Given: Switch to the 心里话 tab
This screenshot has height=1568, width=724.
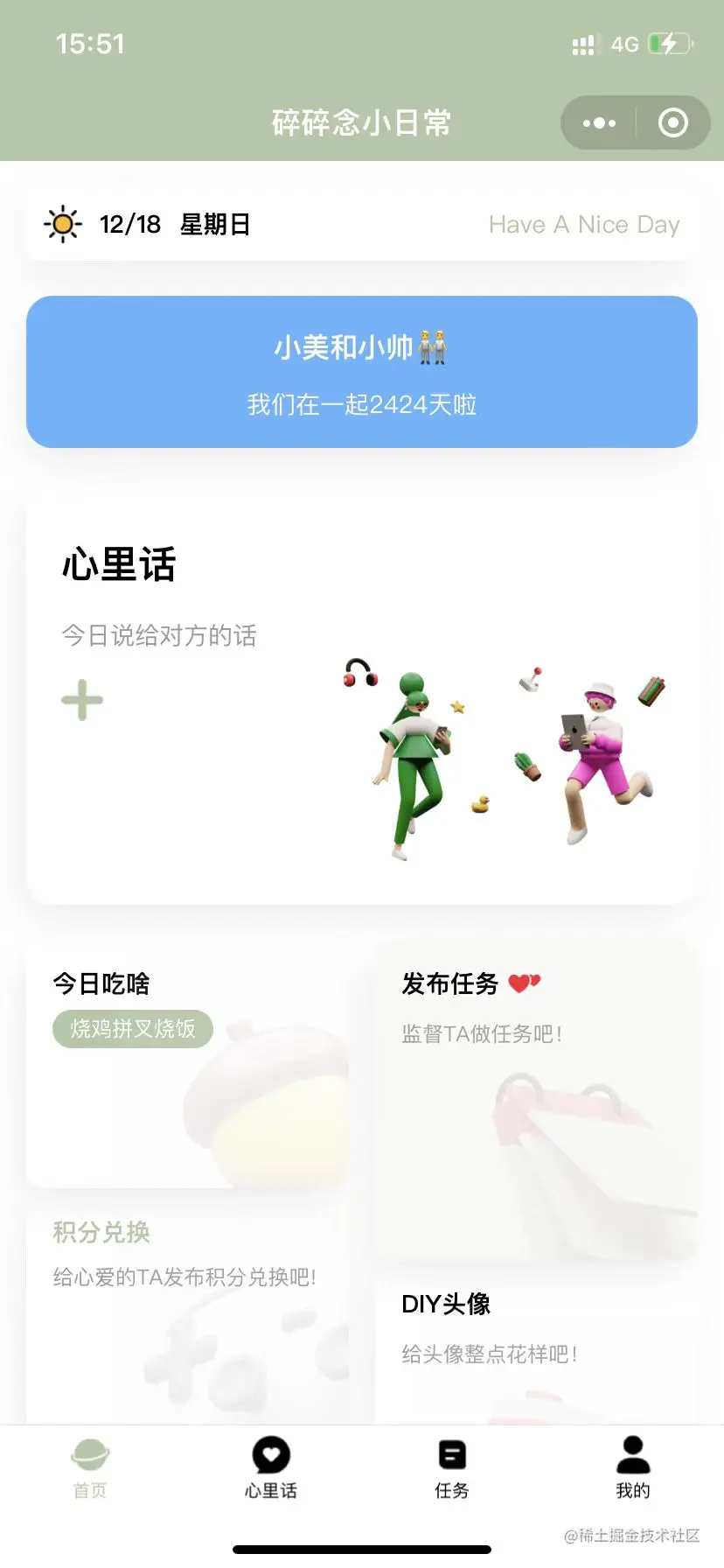Looking at the screenshot, I should 271,1466.
